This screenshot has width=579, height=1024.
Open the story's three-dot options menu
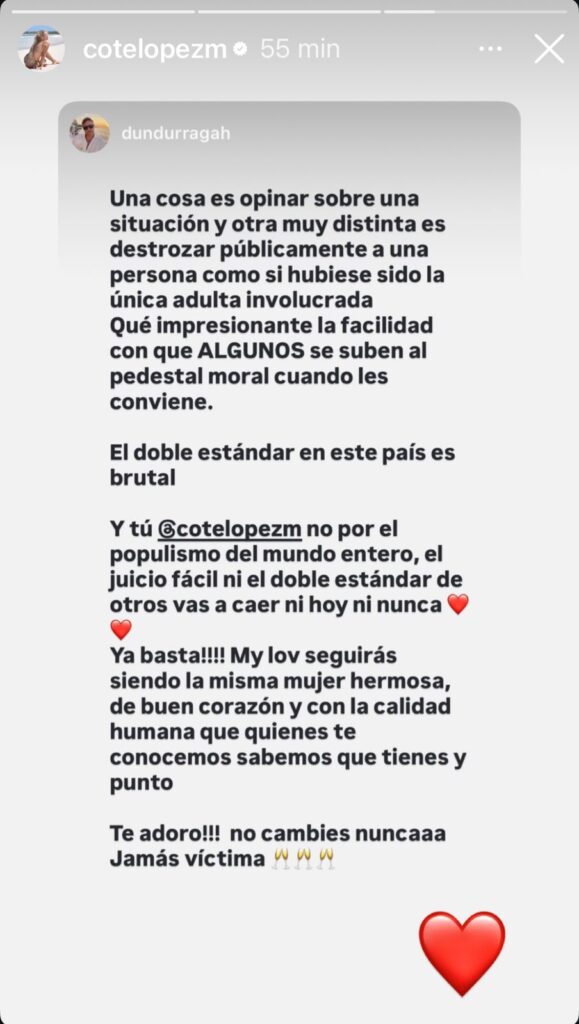[490, 49]
